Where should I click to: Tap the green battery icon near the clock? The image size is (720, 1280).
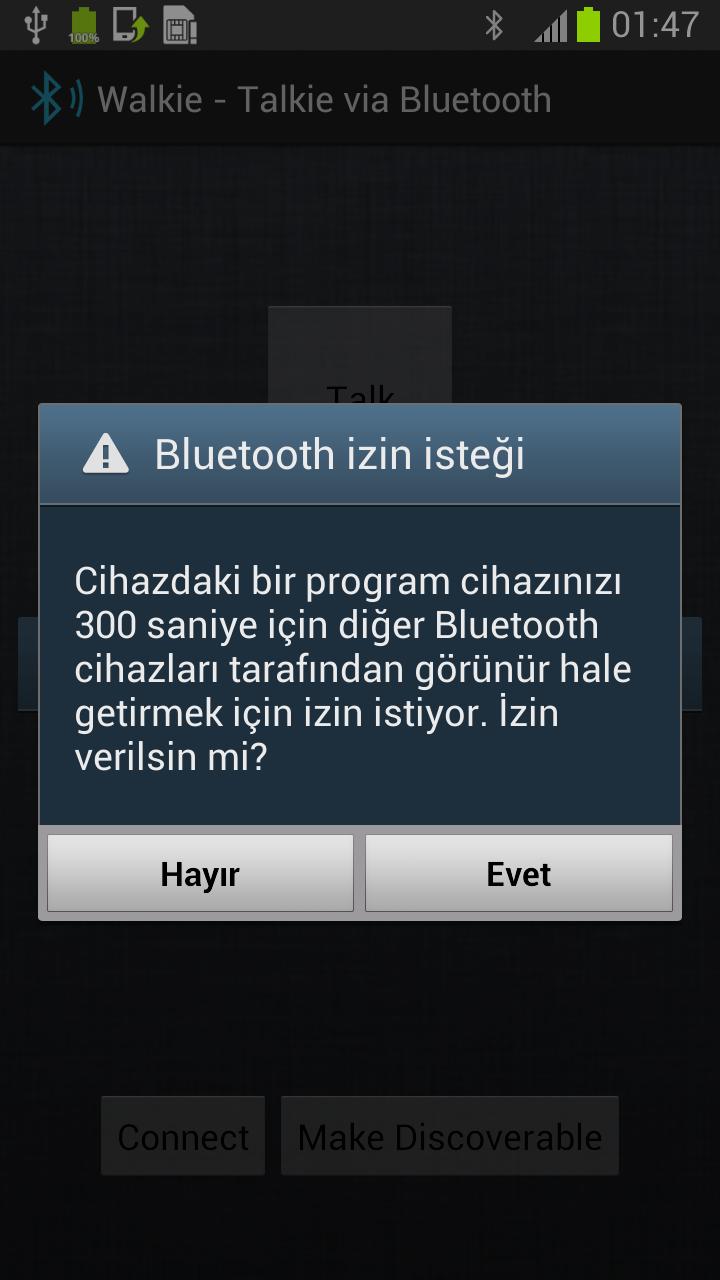coord(590,22)
